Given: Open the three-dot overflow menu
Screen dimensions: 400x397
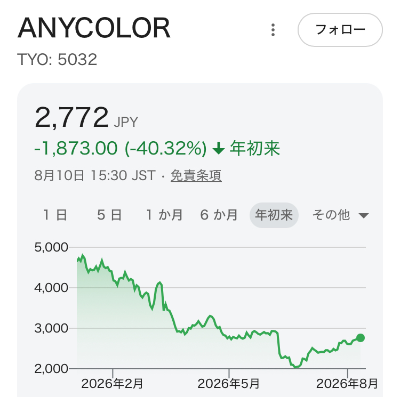Looking at the screenshot, I should pos(273,30).
